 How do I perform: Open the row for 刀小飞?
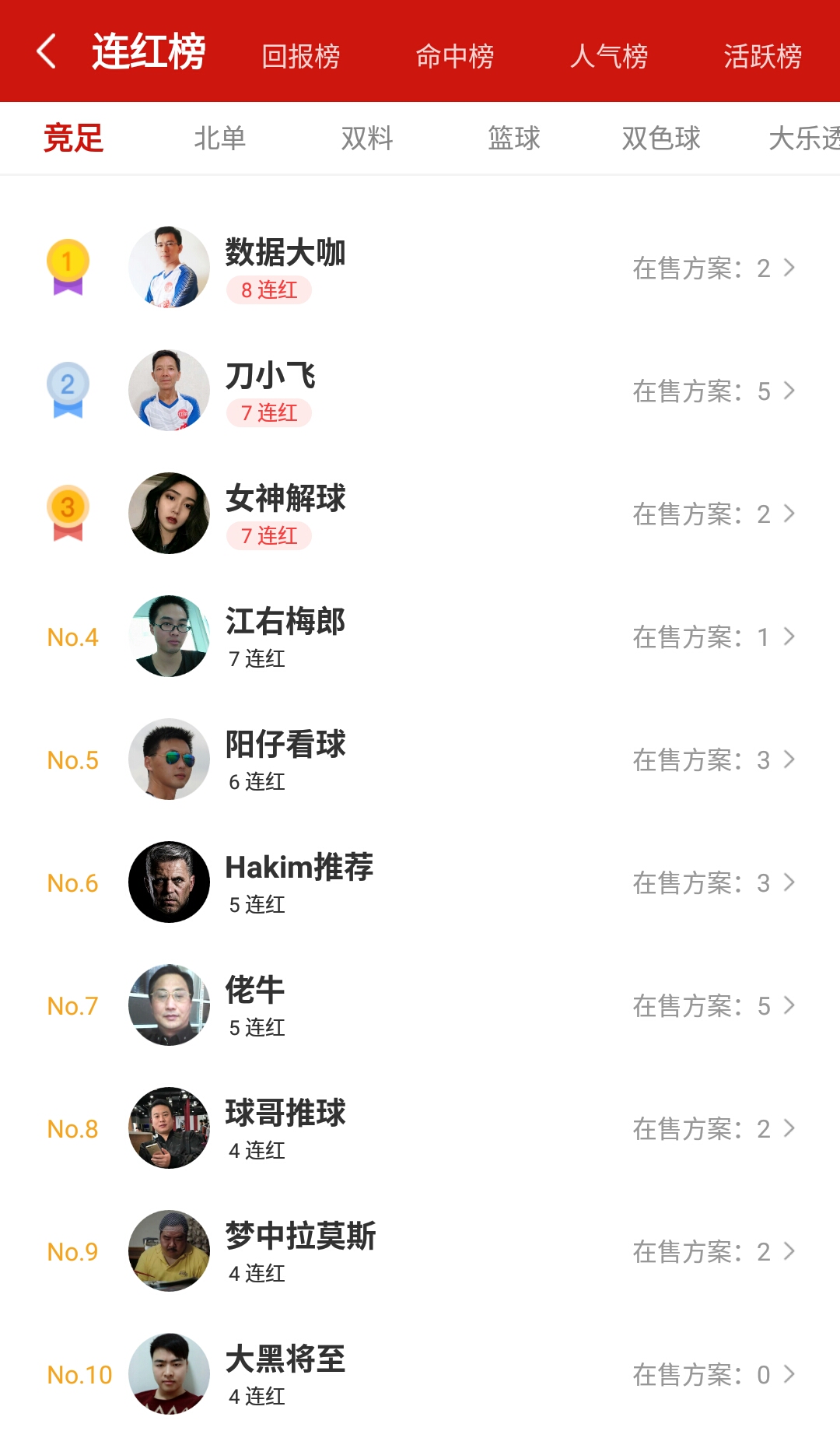(x=420, y=391)
